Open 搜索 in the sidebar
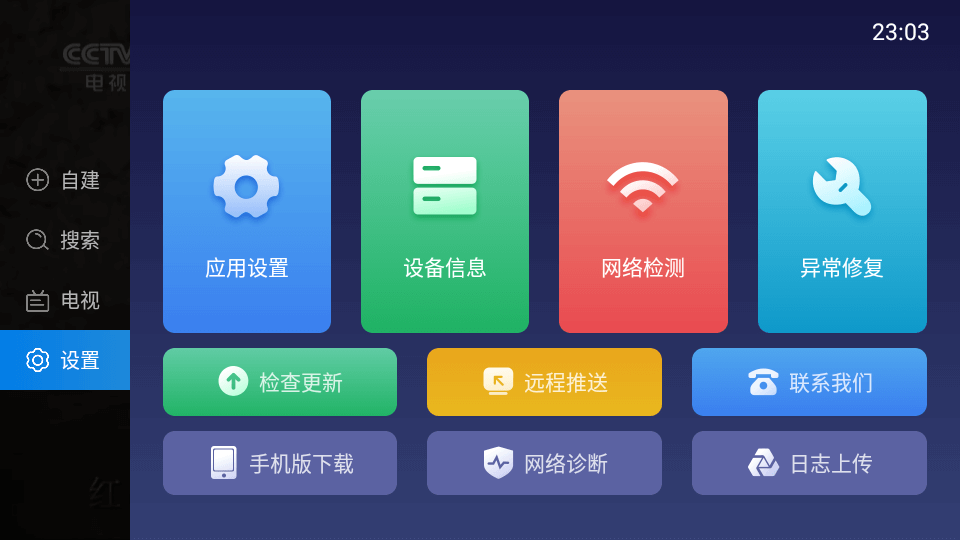This screenshot has width=960, height=540. pyautogui.click(x=65, y=240)
